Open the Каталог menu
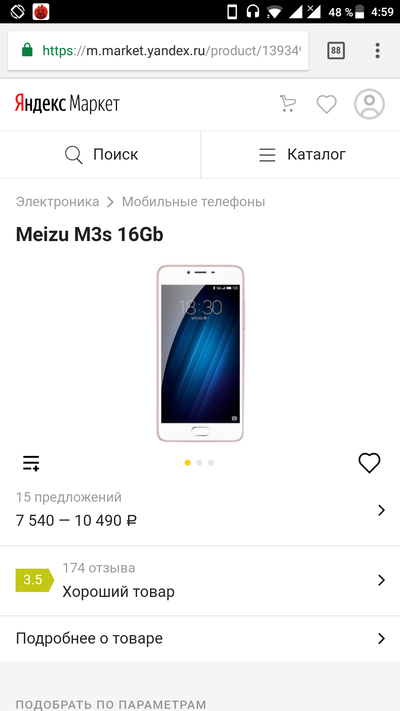400x711 pixels. (301, 155)
